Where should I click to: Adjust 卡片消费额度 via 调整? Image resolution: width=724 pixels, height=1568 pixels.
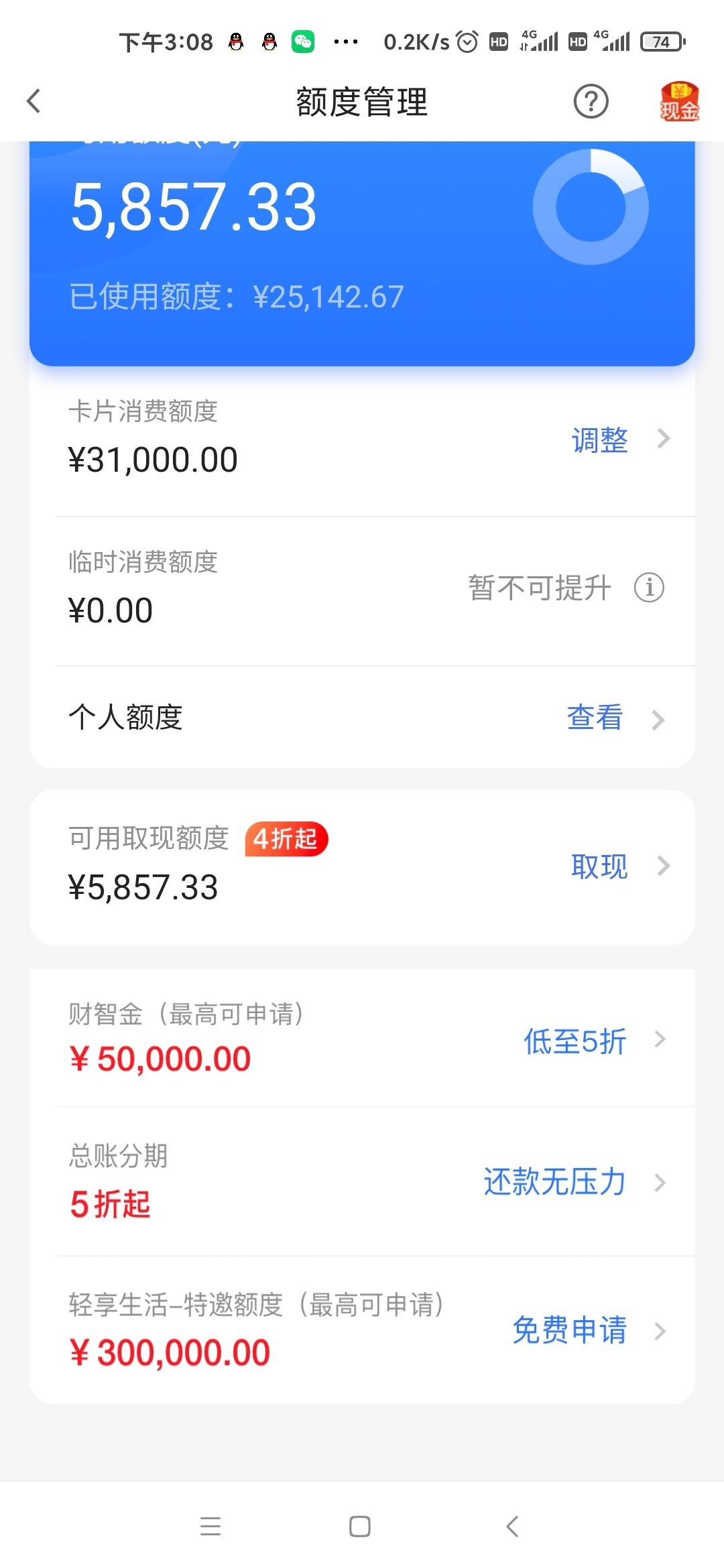[x=620, y=440]
